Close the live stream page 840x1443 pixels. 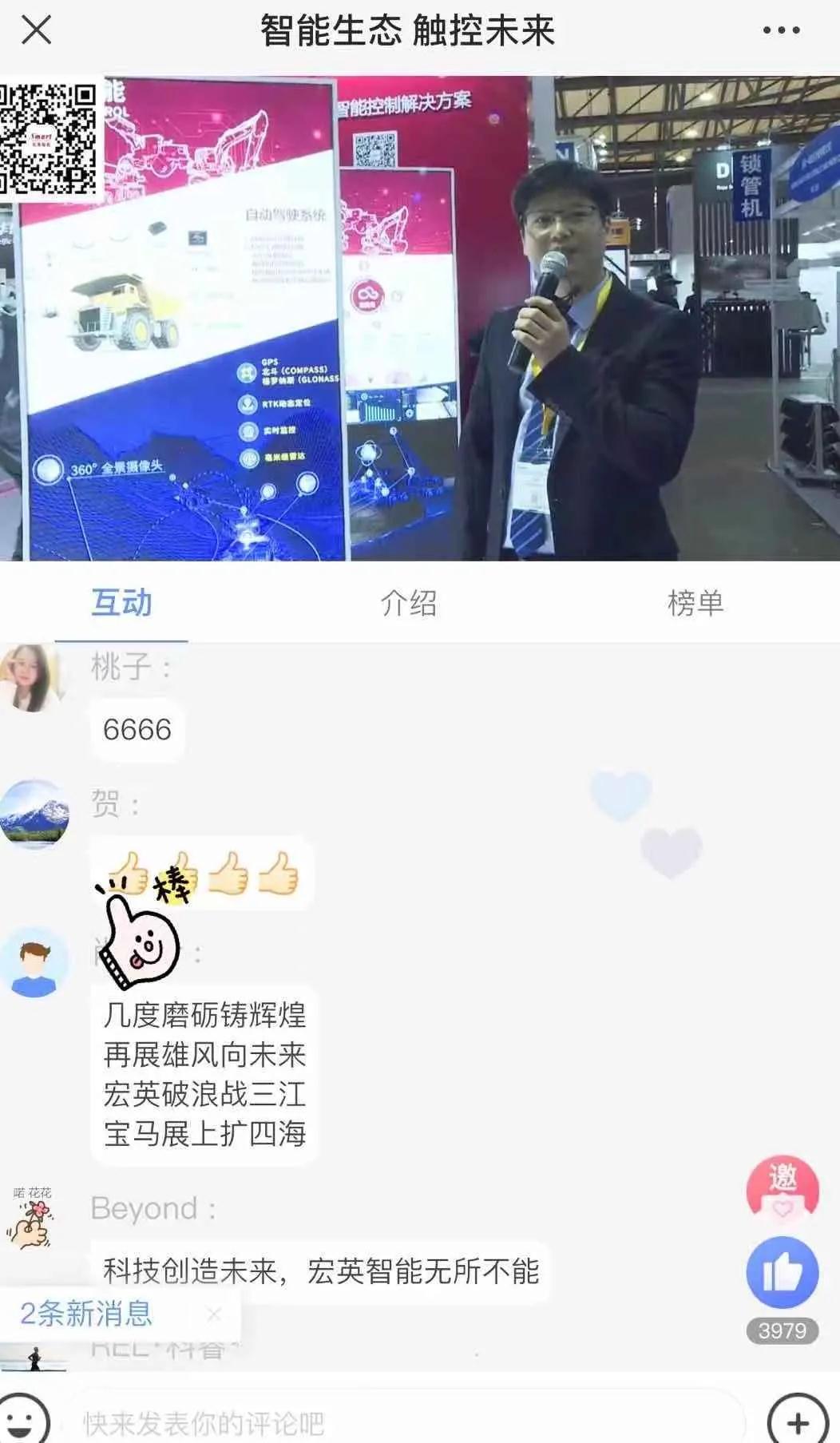(x=36, y=30)
